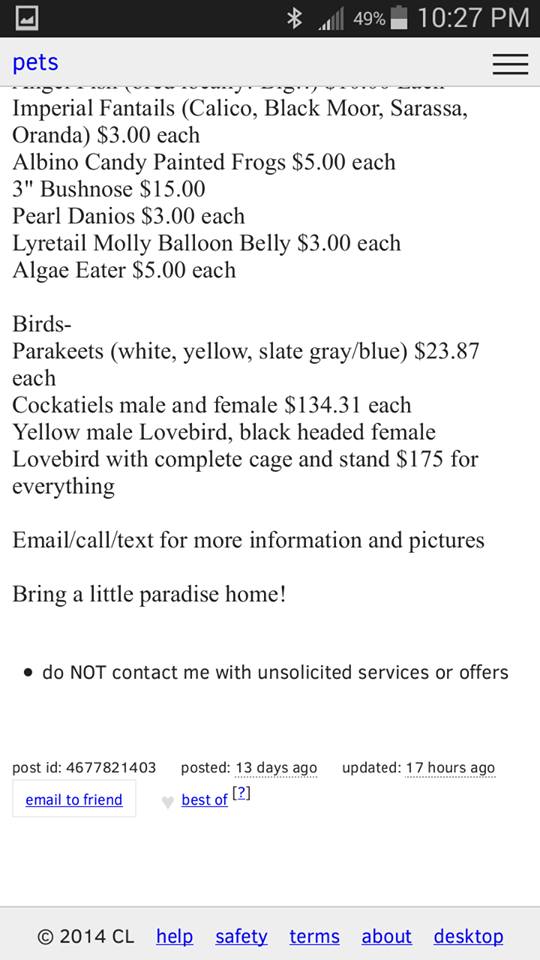The height and width of the screenshot is (960, 540).
Task: Switch to the desktop site
Action: [x=468, y=936]
